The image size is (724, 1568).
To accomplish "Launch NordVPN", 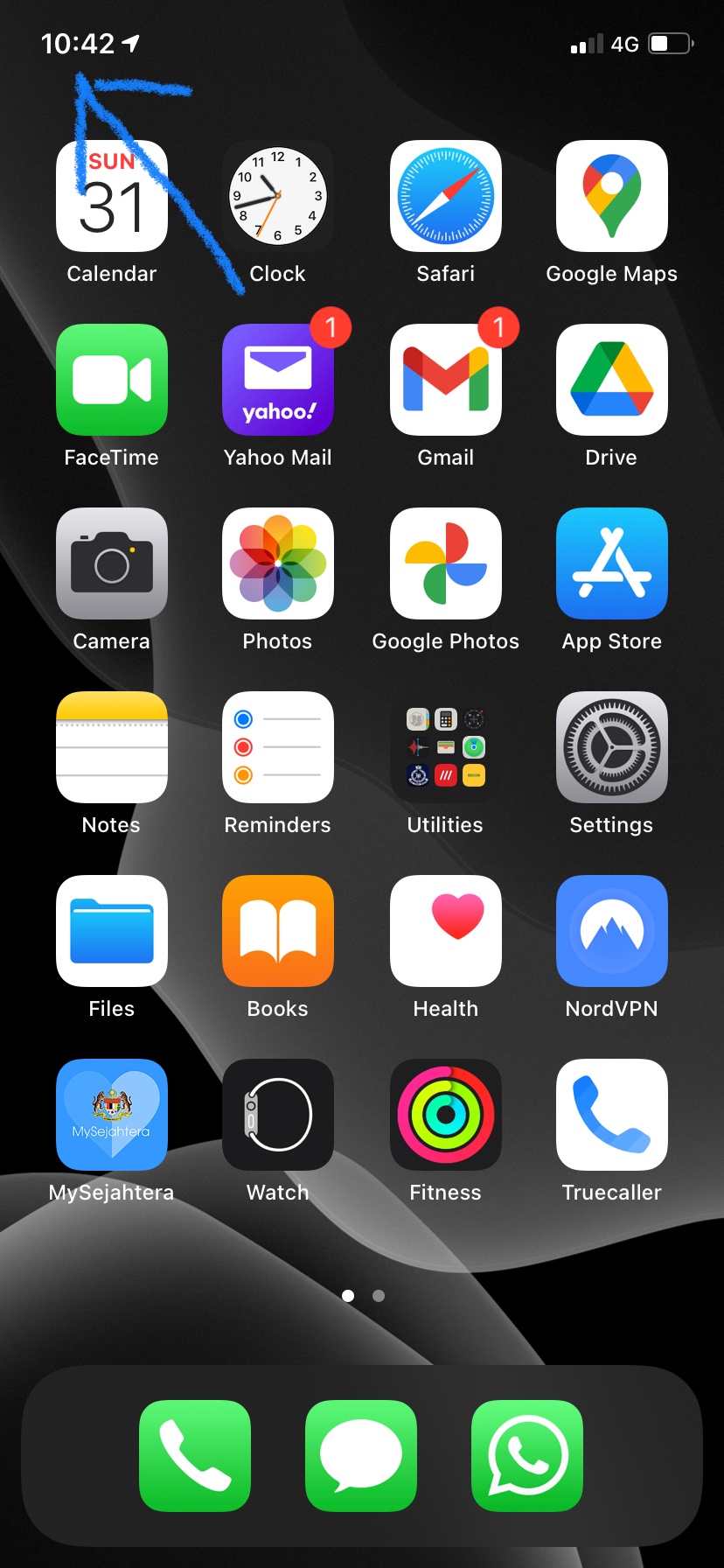I will [611, 932].
